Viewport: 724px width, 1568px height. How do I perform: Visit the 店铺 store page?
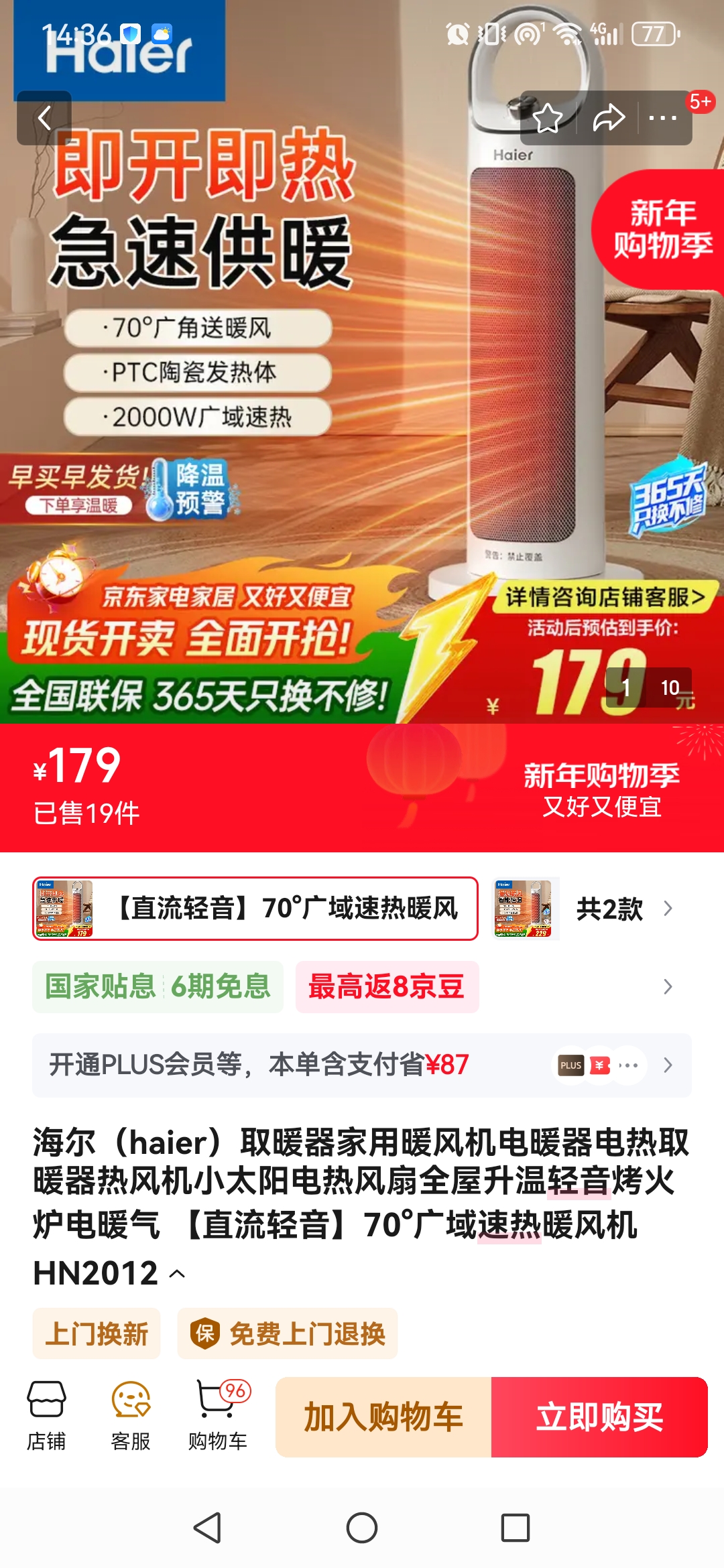click(x=46, y=1416)
